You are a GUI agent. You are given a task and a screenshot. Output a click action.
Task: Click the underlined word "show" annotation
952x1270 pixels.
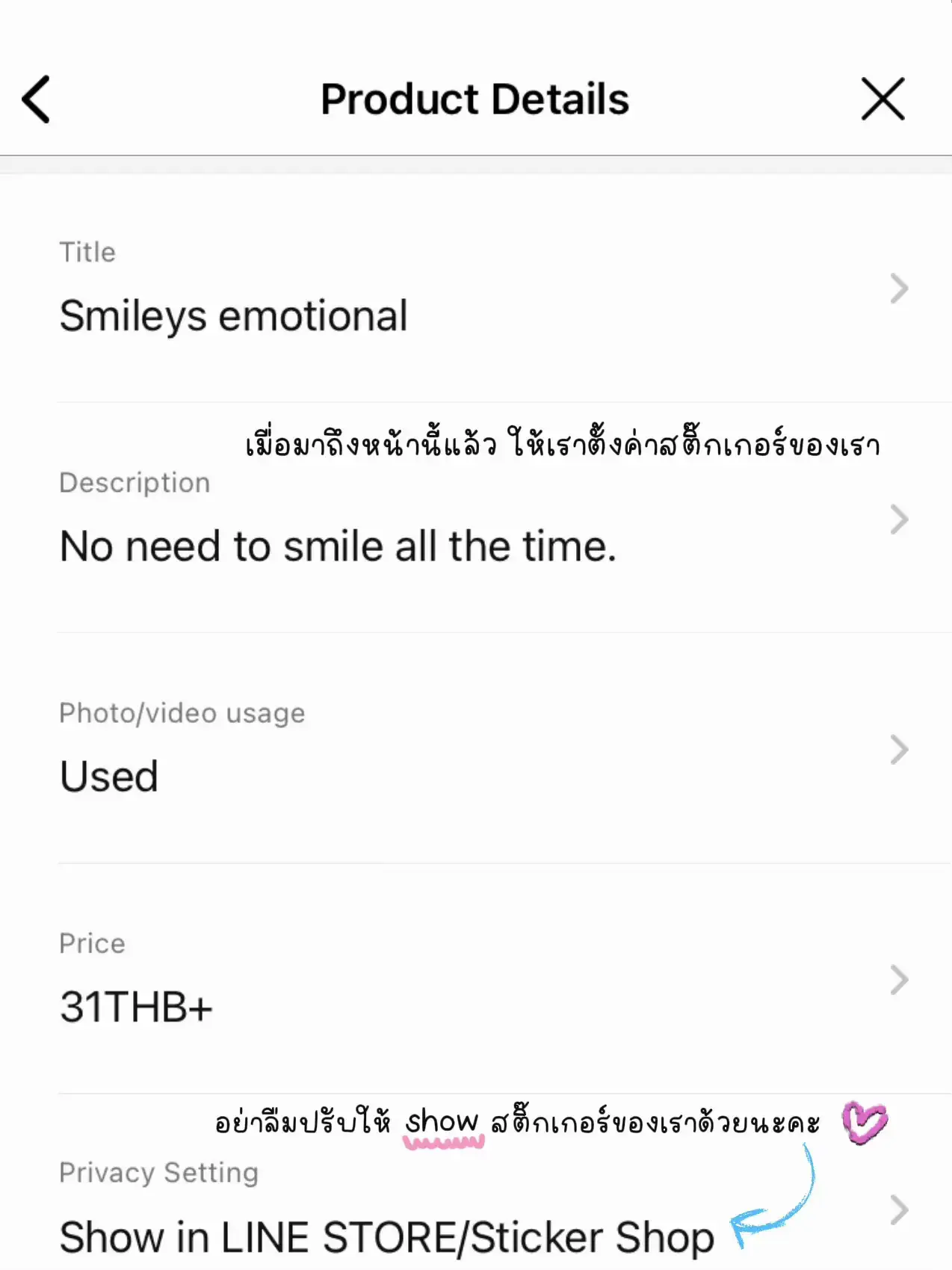click(442, 1119)
